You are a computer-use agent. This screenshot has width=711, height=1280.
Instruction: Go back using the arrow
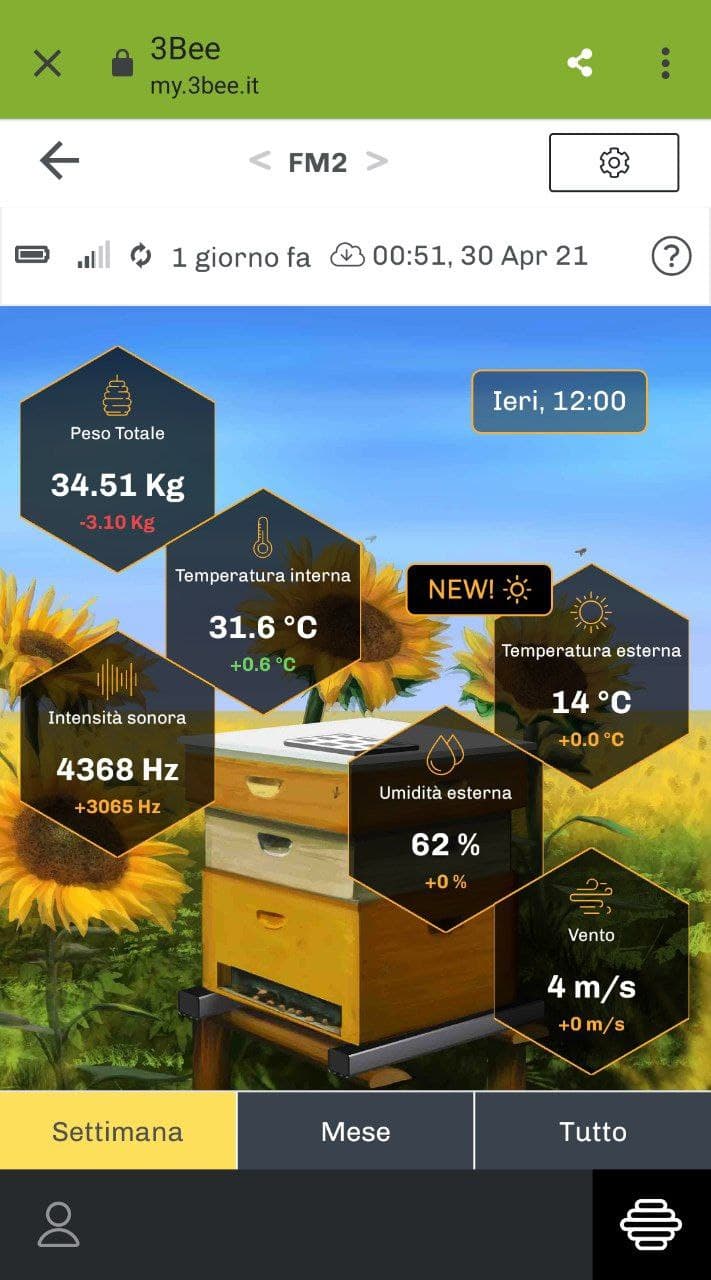coord(59,161)
